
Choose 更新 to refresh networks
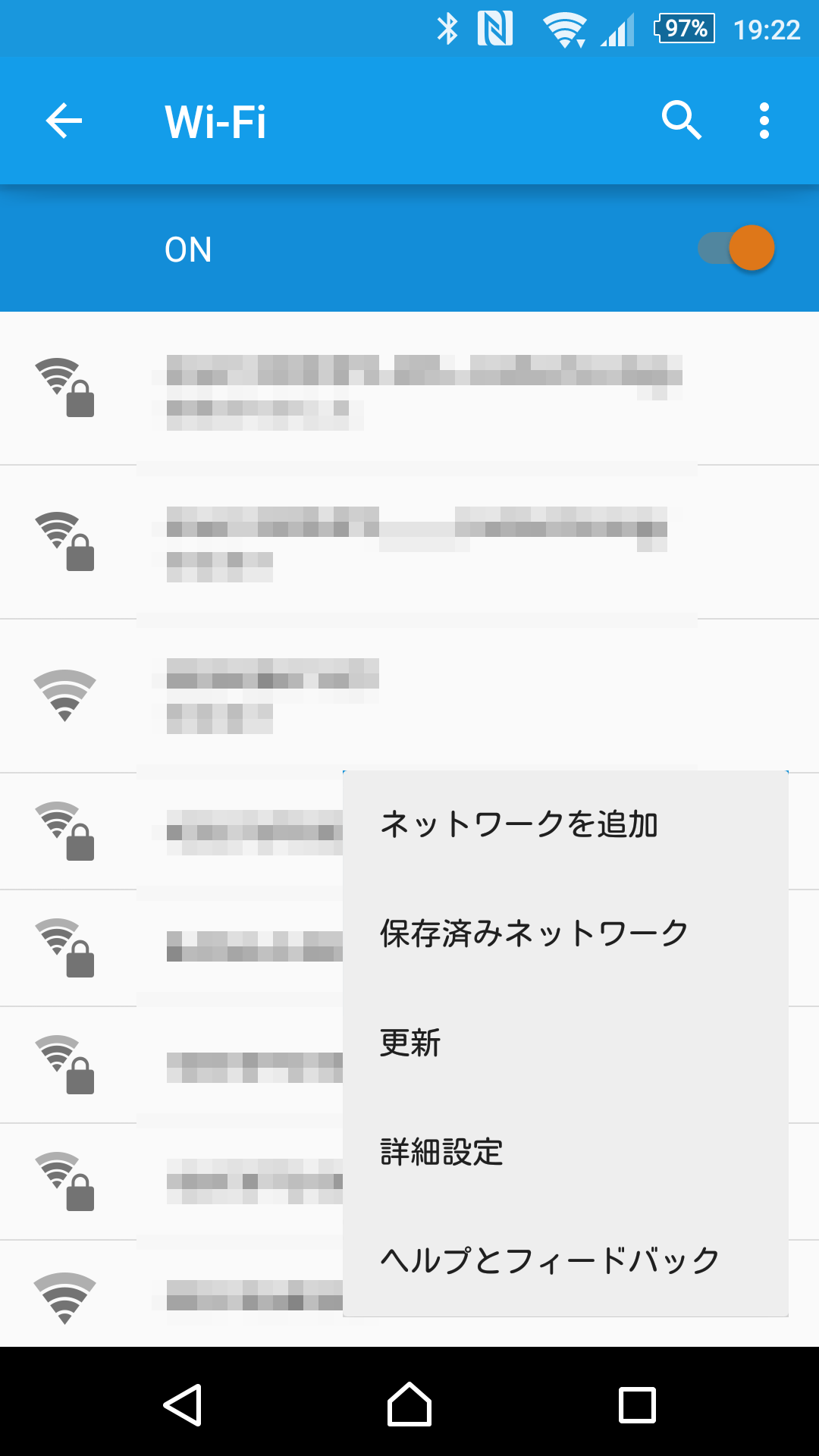click(566, 1043)
